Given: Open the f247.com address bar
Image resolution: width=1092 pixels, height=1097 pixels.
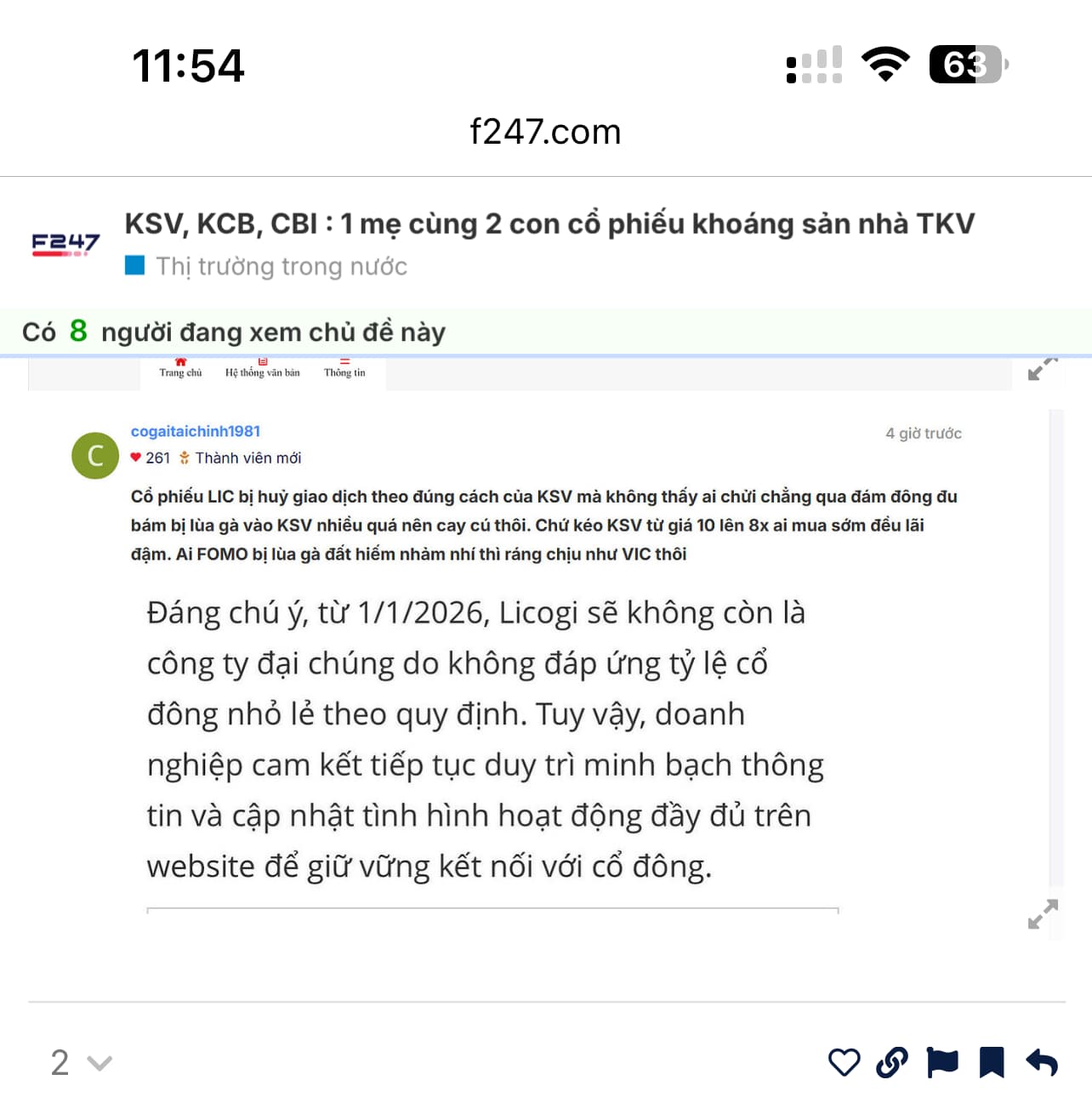Looking at the screenshot, I should pos(545,132).
